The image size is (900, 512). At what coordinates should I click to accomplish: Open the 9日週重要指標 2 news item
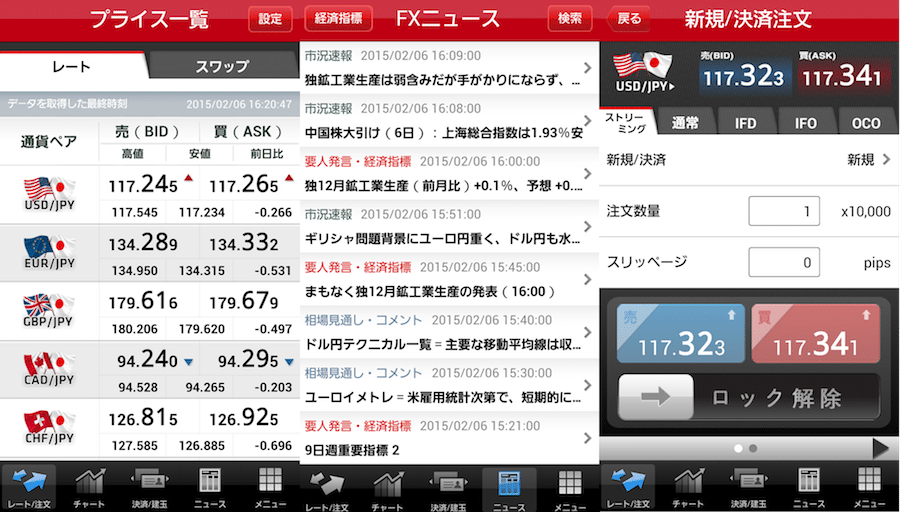click(x=445, y=440)
